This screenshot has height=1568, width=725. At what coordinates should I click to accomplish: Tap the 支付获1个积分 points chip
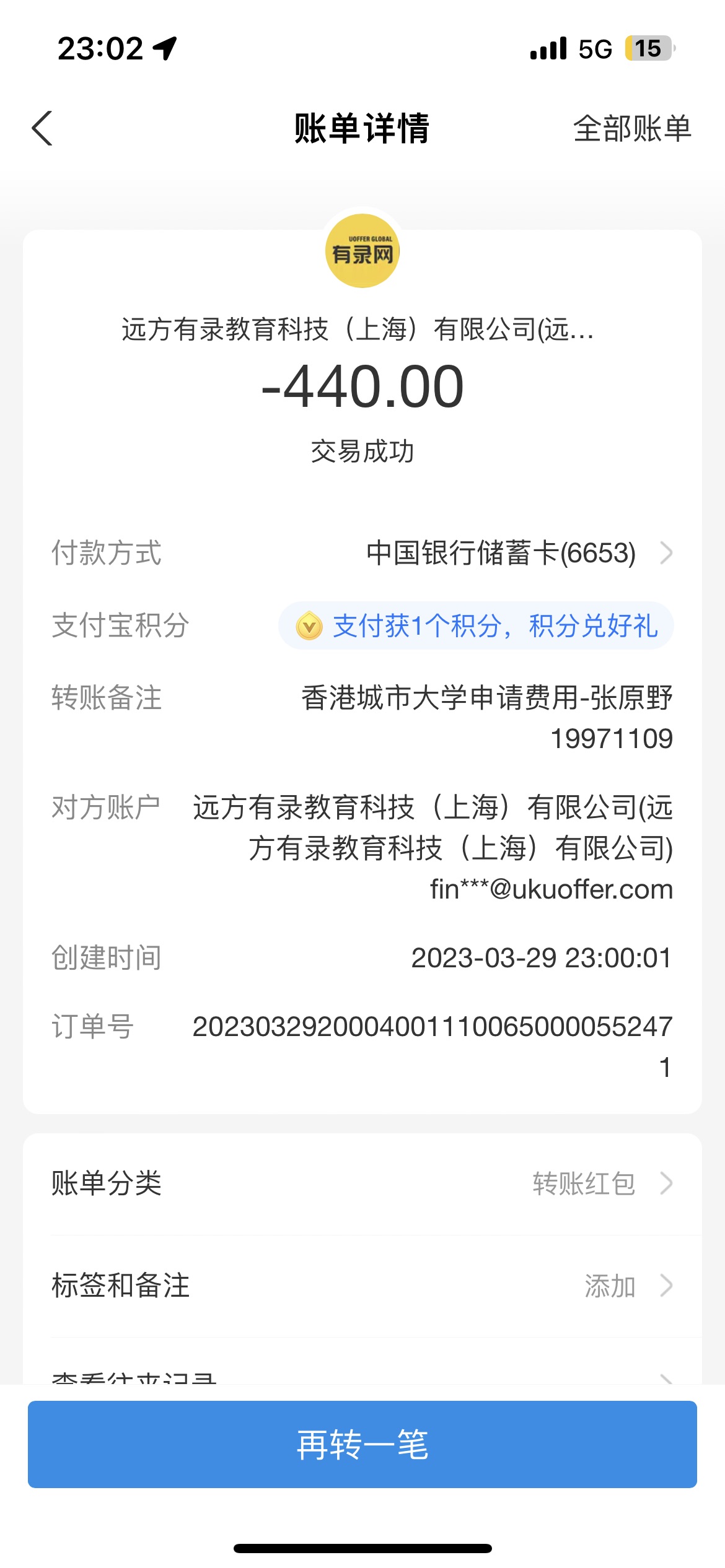click(x=476, y=625)
